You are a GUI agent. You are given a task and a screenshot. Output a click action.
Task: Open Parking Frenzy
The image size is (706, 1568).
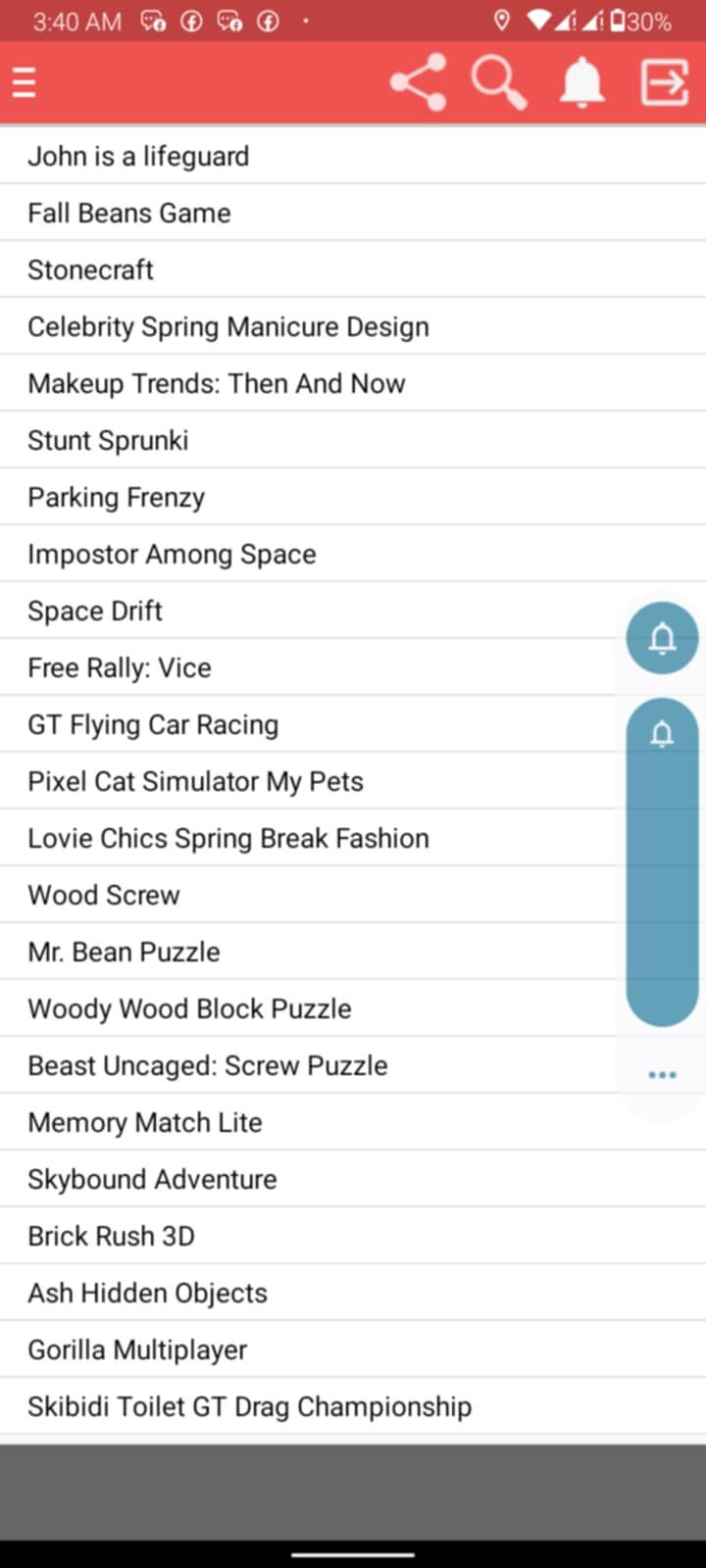pos(353,497)
